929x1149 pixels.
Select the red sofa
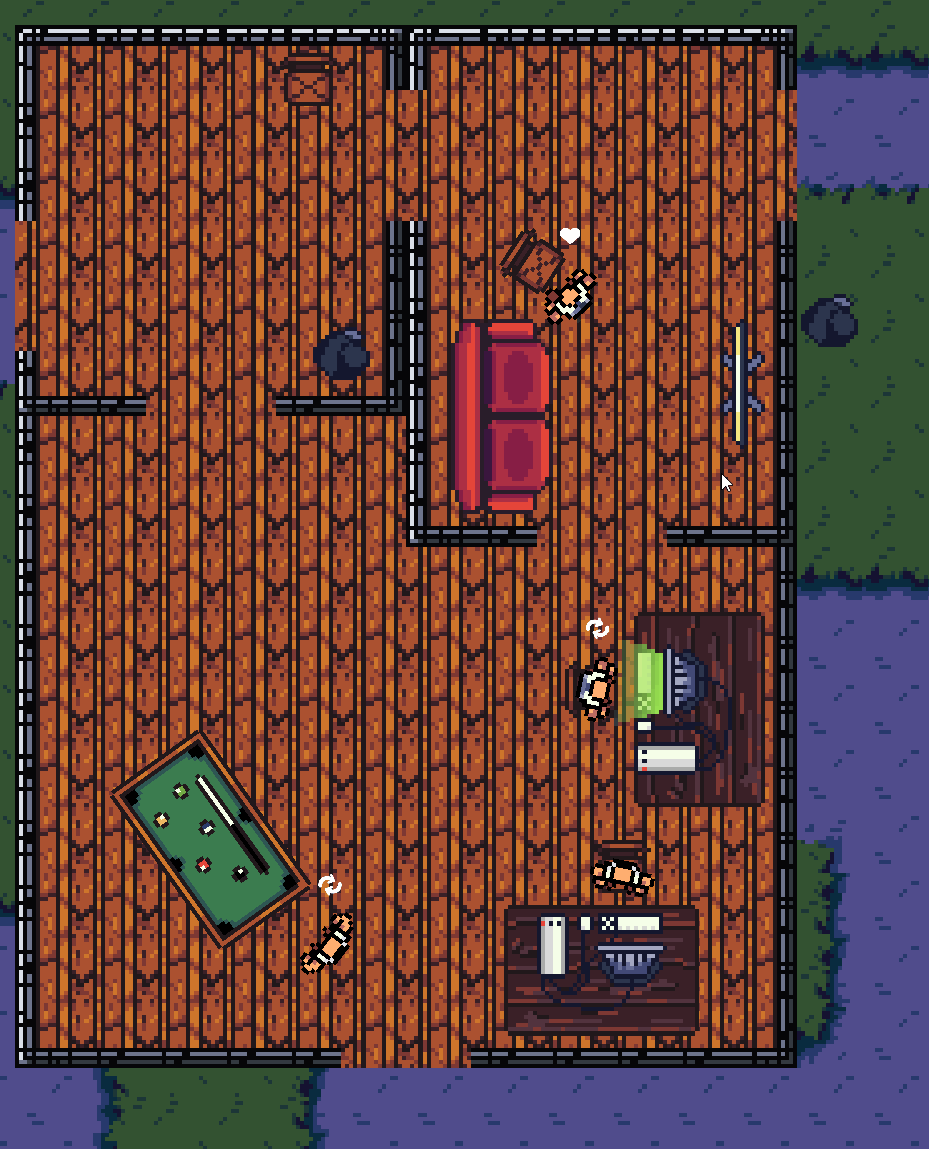click(x=502, y=416)
